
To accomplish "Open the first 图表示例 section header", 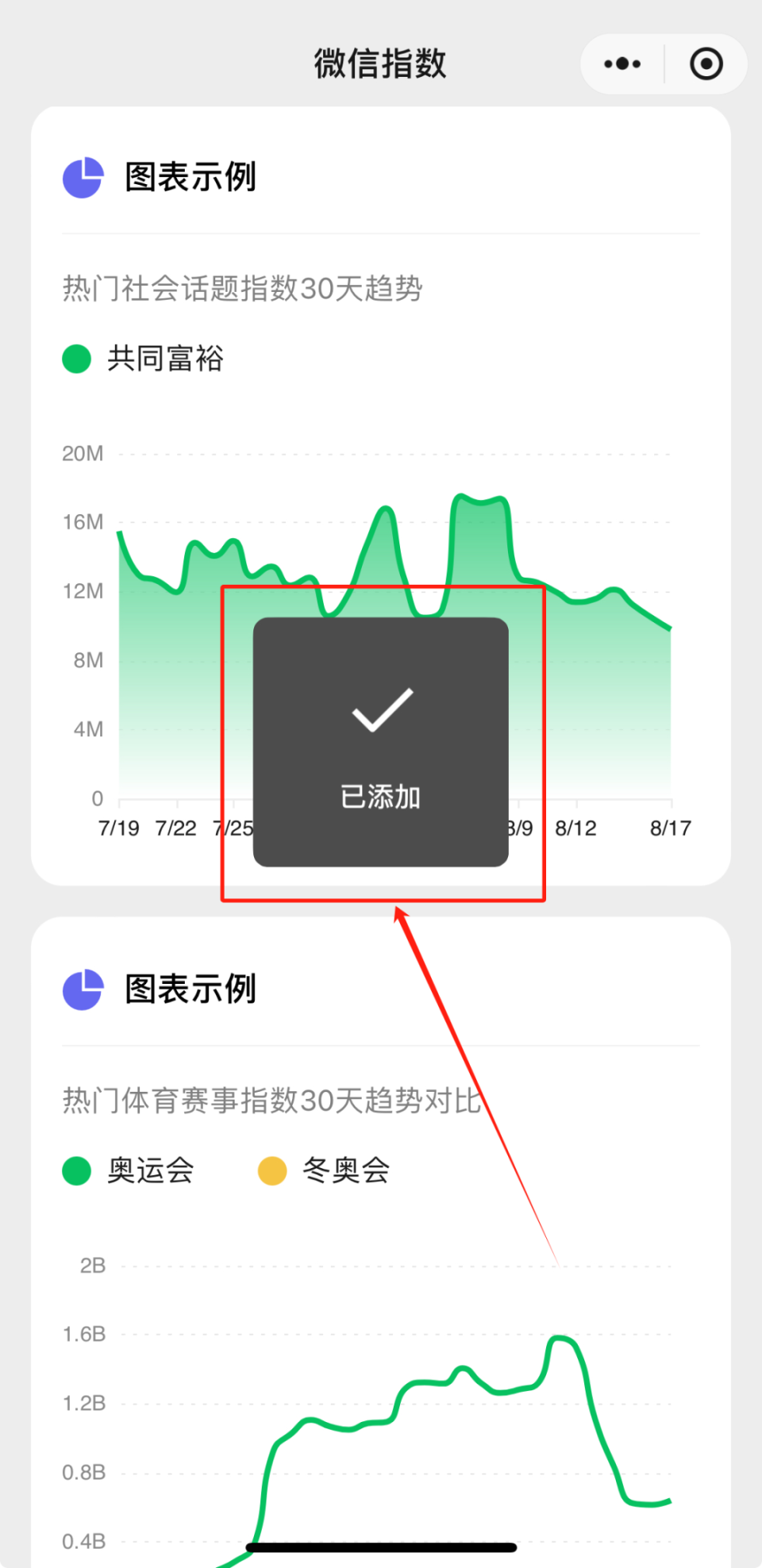I will click(190, 178).
